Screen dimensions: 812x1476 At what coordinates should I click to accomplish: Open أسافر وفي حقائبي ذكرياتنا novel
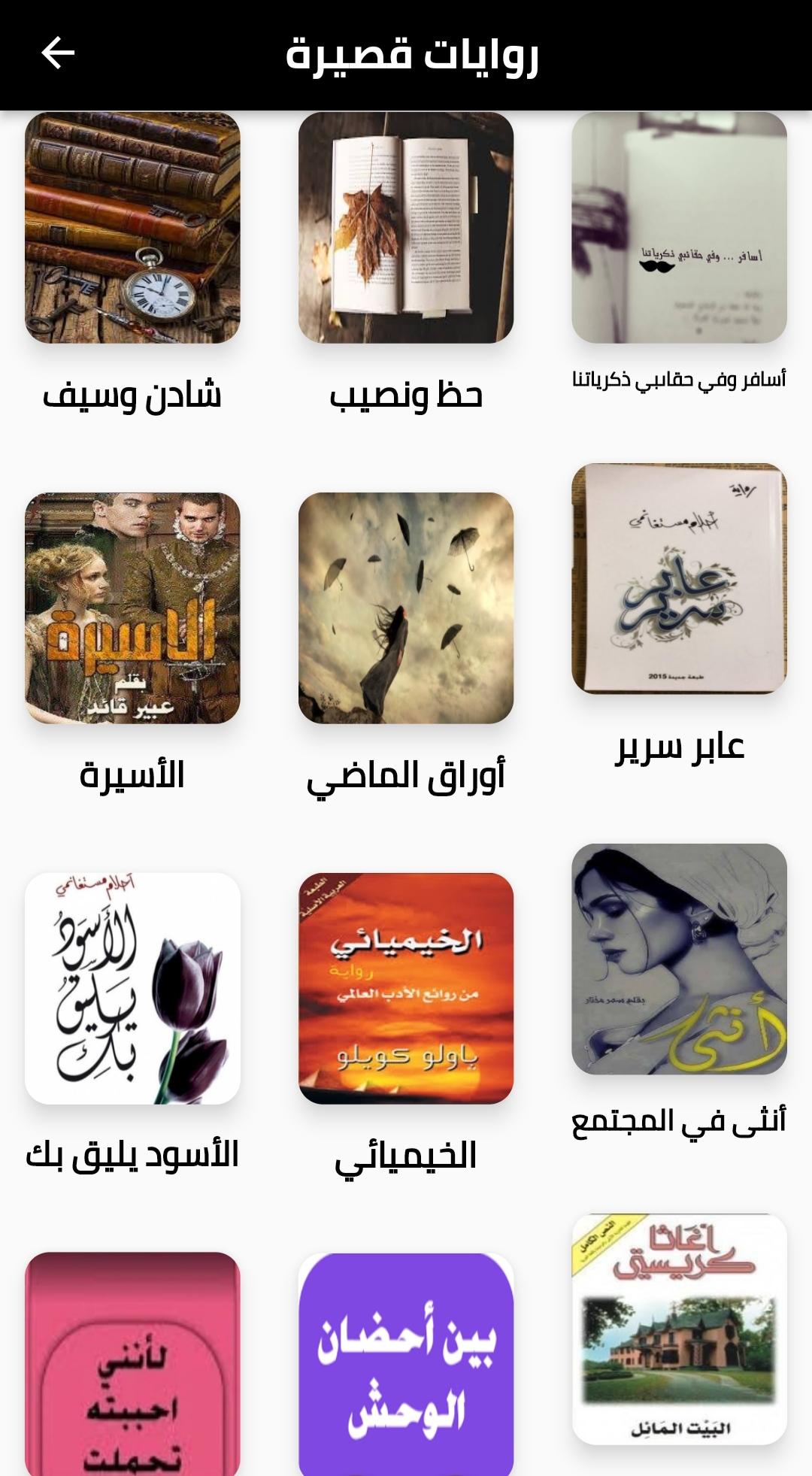click(x=679, y=228)
